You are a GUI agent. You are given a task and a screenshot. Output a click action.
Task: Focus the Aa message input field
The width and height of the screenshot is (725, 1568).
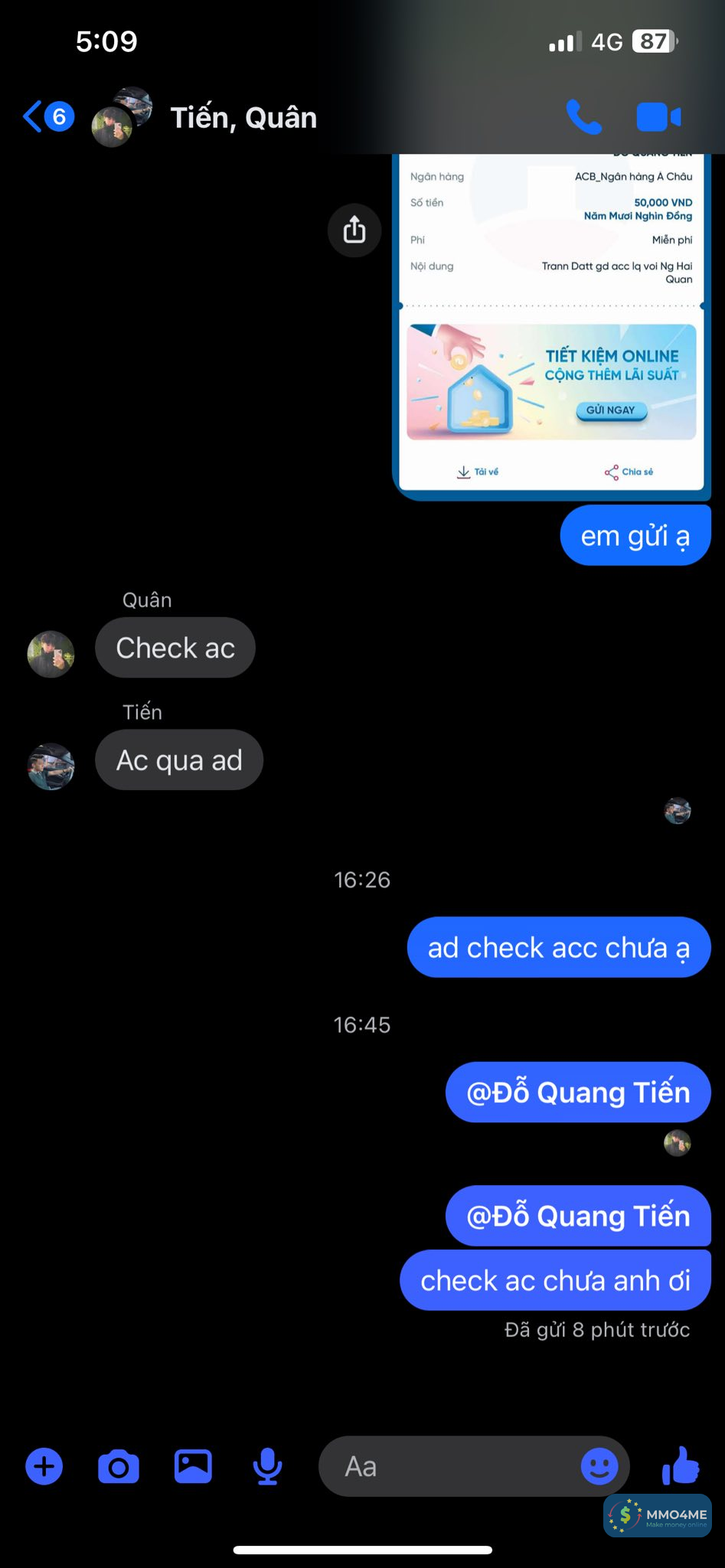[x=452, y=1467]
